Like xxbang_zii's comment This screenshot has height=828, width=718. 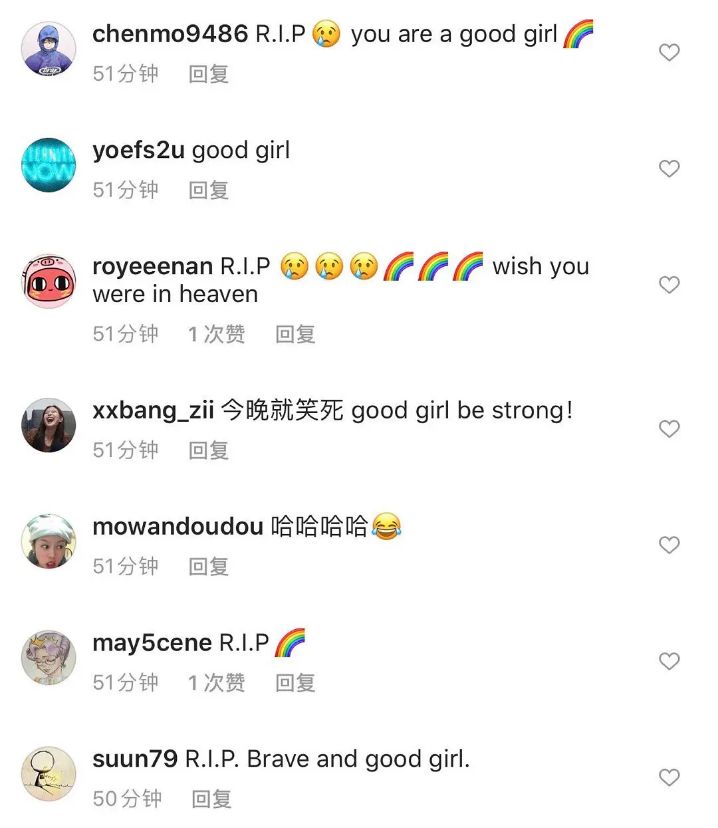tap(669, 429)
